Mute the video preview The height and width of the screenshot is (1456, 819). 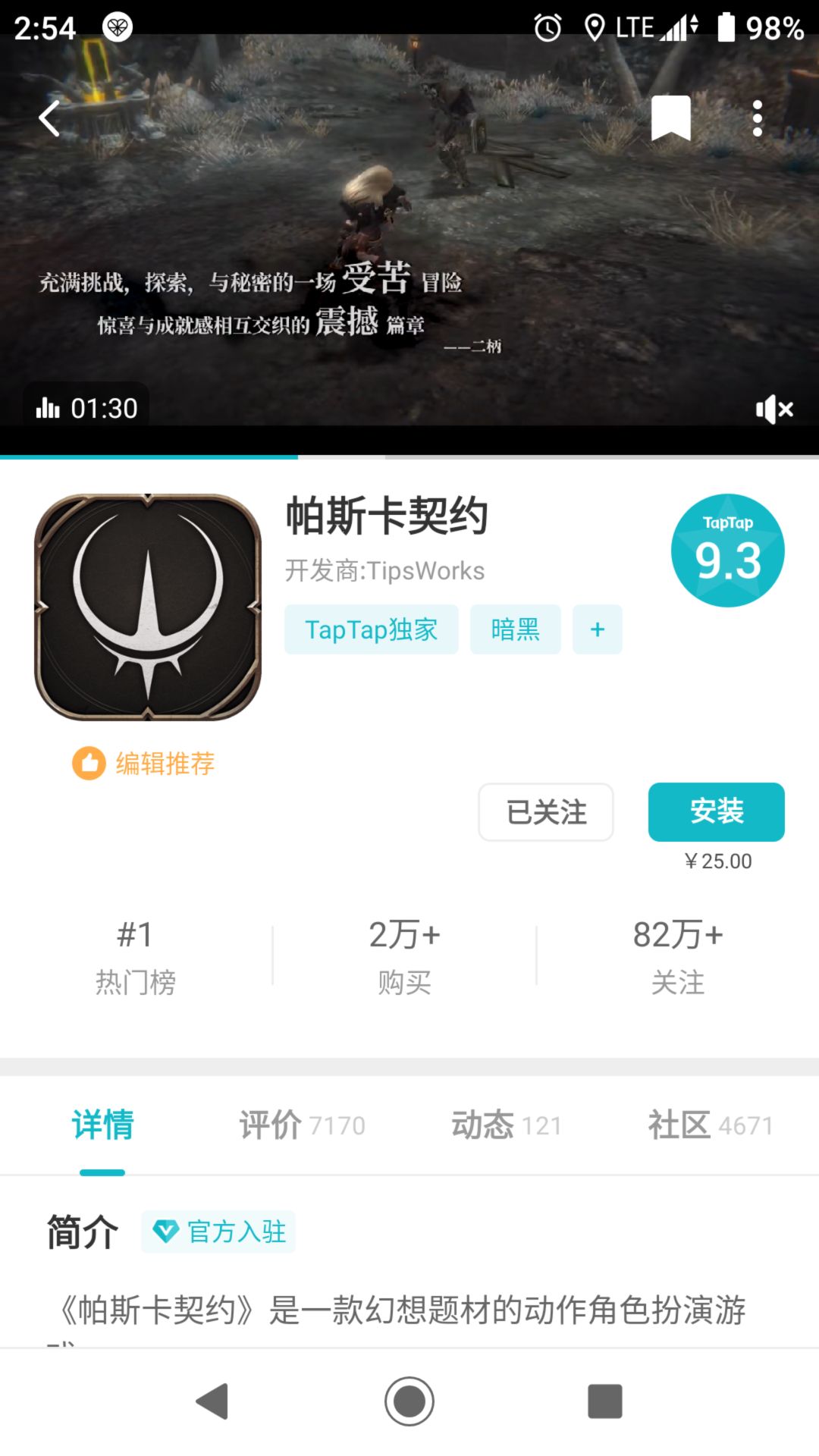[x=773, y=409]
